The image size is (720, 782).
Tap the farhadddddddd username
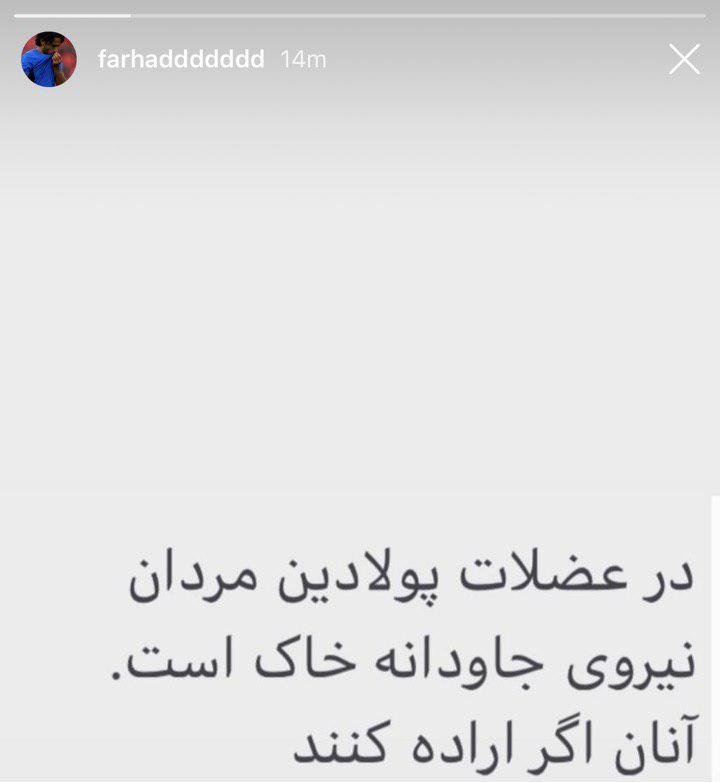(181, 60)
